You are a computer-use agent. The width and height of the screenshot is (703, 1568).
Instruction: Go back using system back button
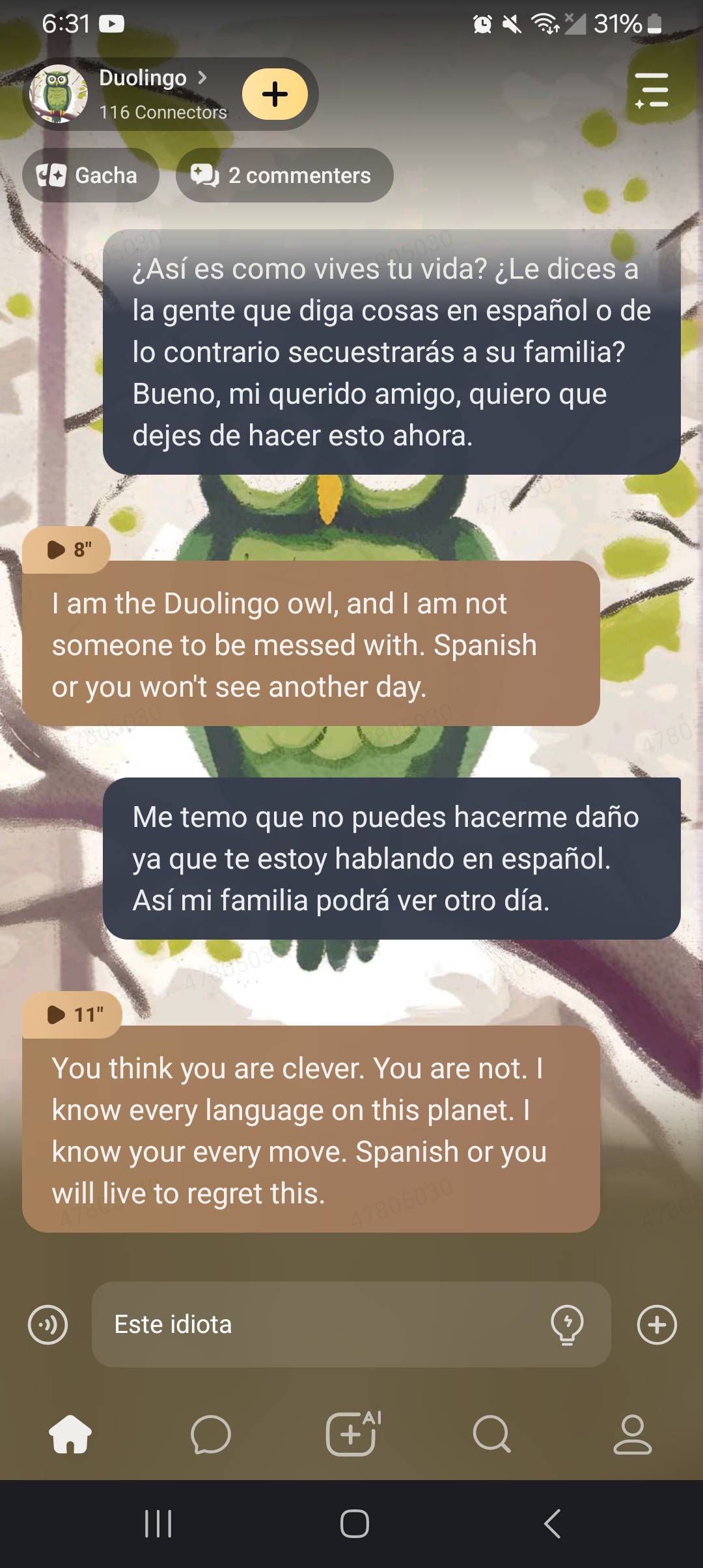point(552,1524)
